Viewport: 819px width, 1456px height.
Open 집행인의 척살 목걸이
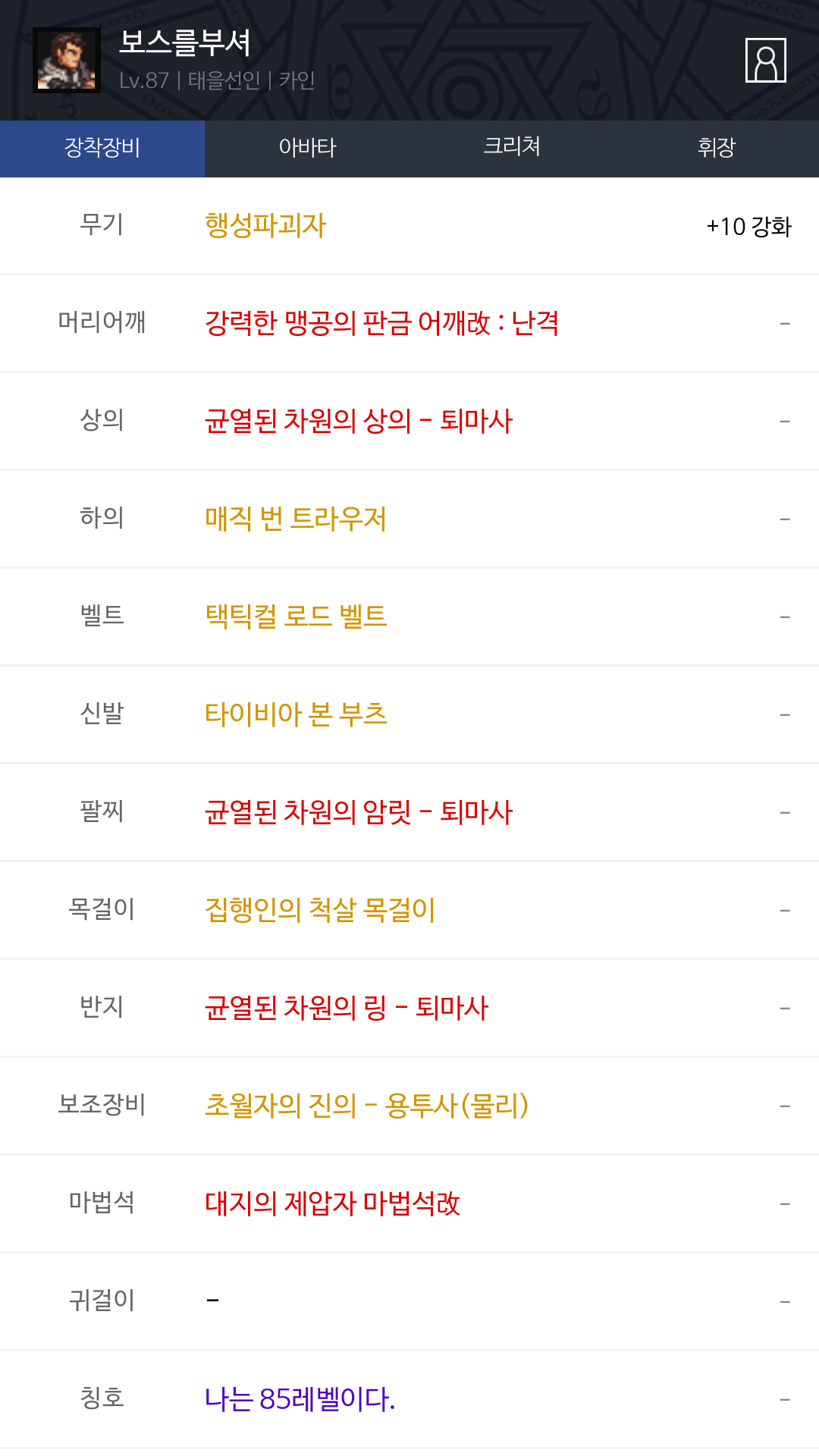320,910
